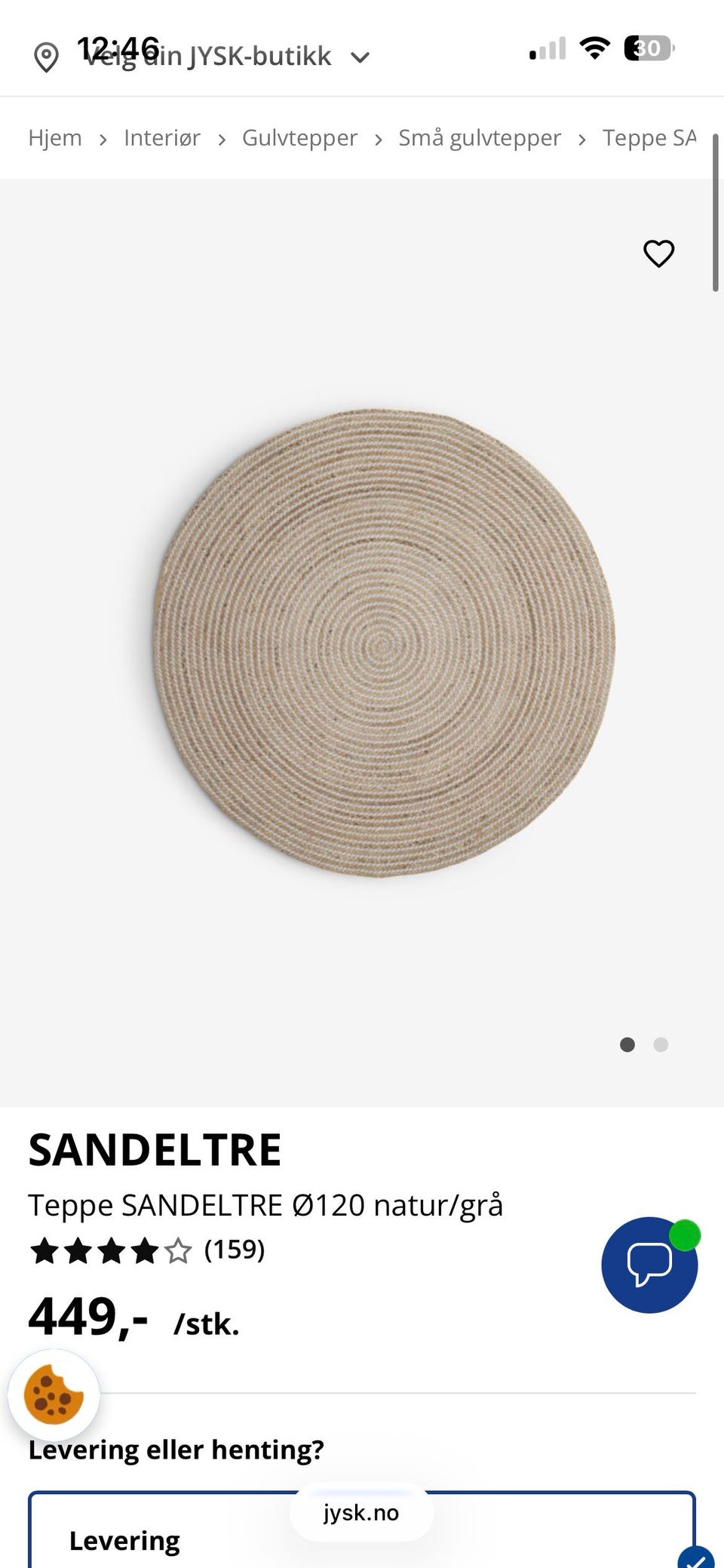The width and height of the screenshot is (724, 1568).
Task: Tap the battery indicator icon
Action: 647,48
